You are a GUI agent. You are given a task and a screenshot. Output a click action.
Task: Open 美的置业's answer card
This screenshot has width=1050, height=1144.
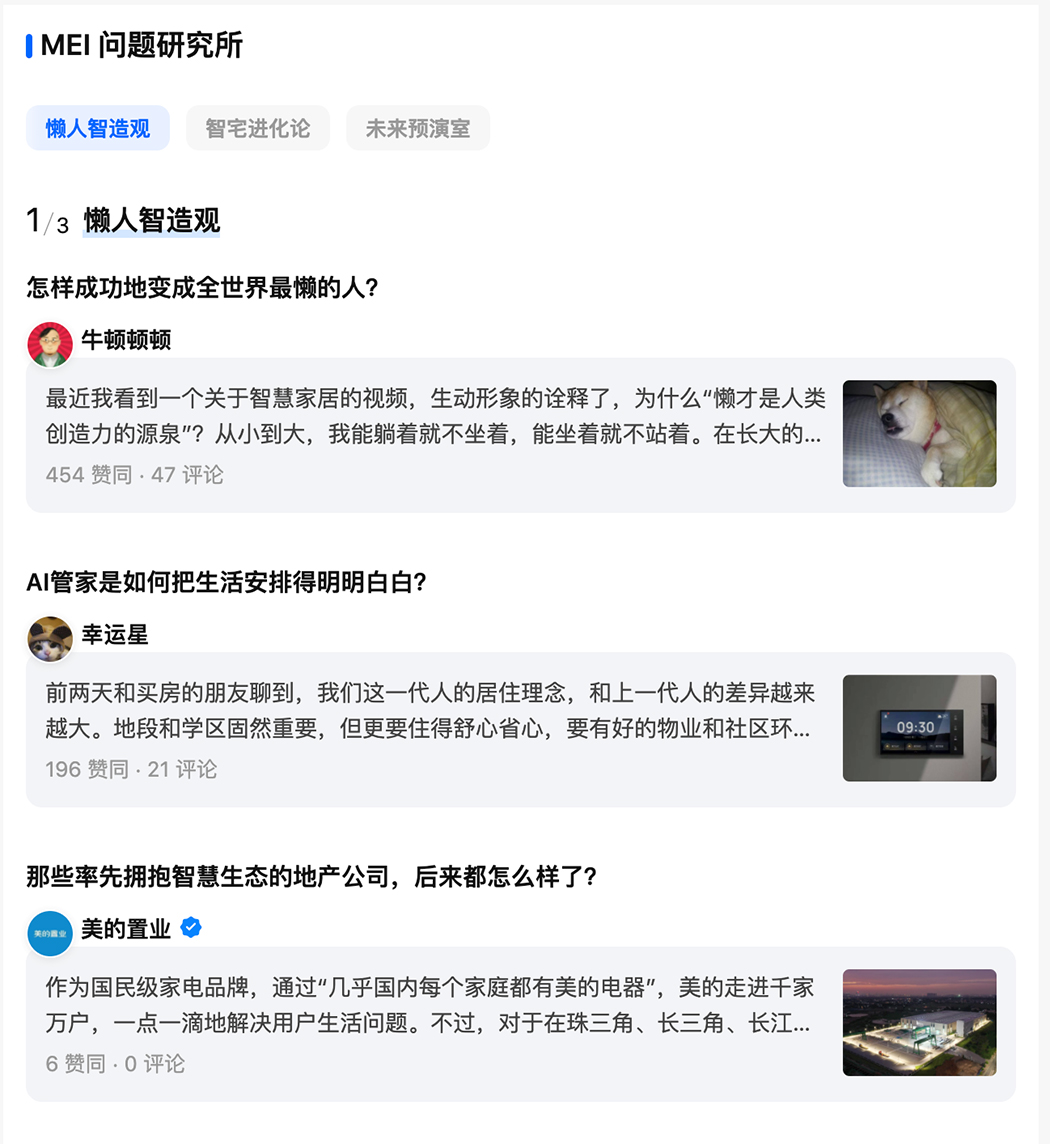pos(436,1024)
